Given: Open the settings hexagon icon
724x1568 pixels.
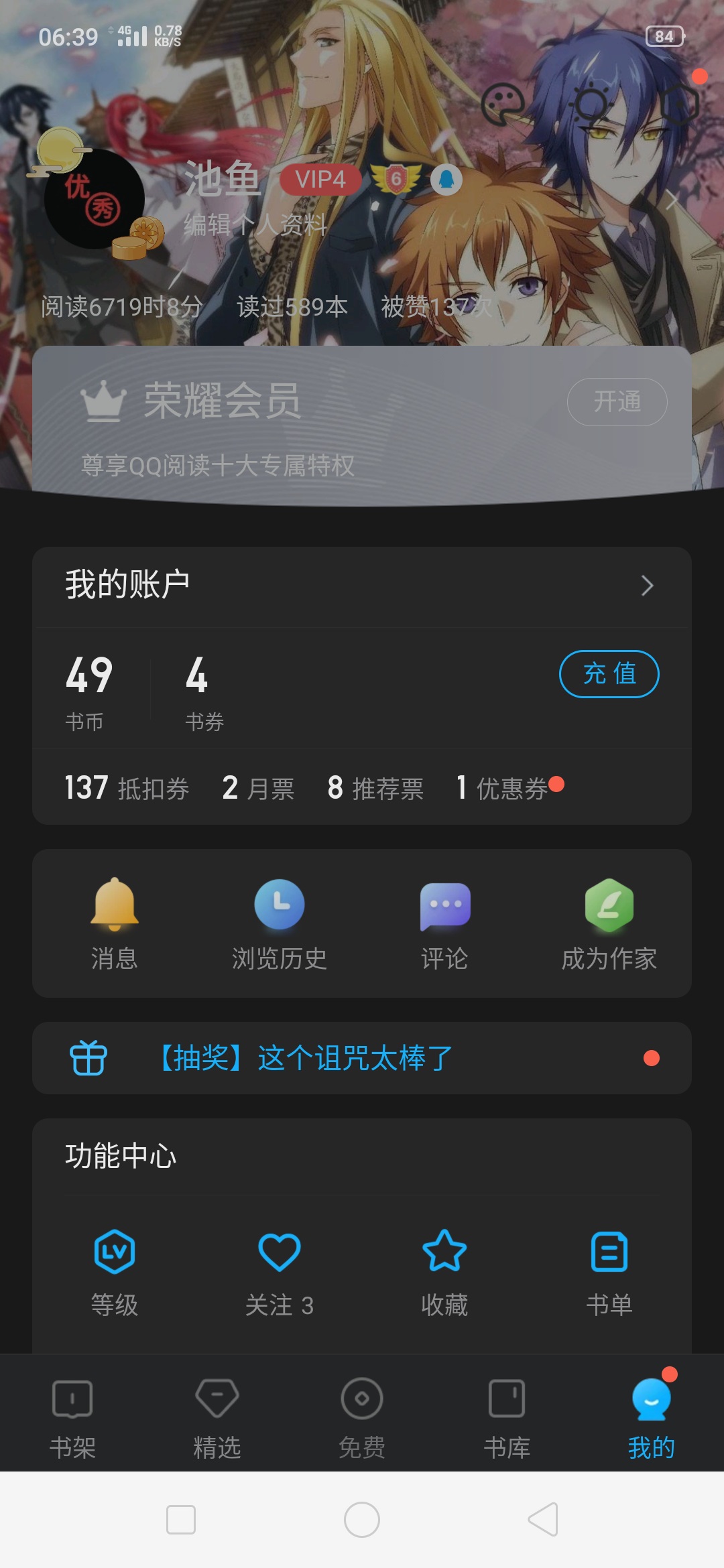Looking at the screenshot, I should tap(679, 104).
